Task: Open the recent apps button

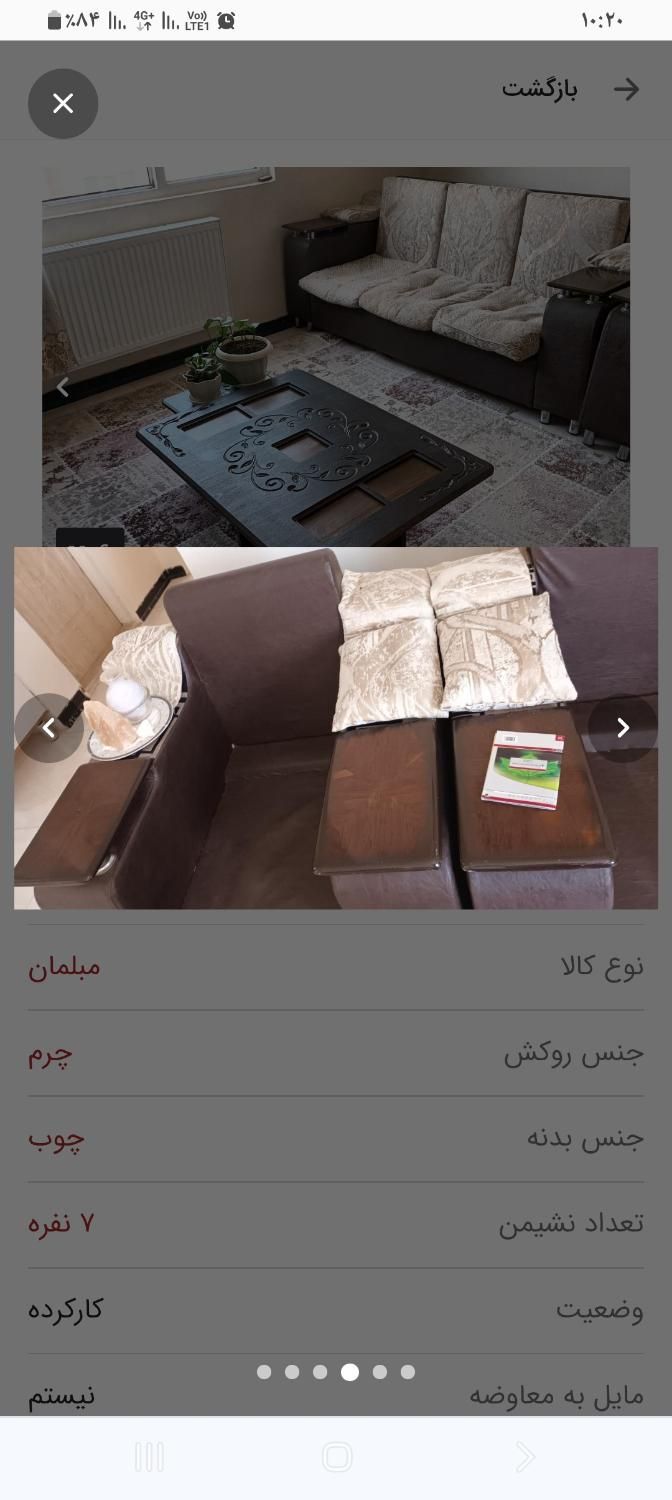Action: [x=149, y=1457]
